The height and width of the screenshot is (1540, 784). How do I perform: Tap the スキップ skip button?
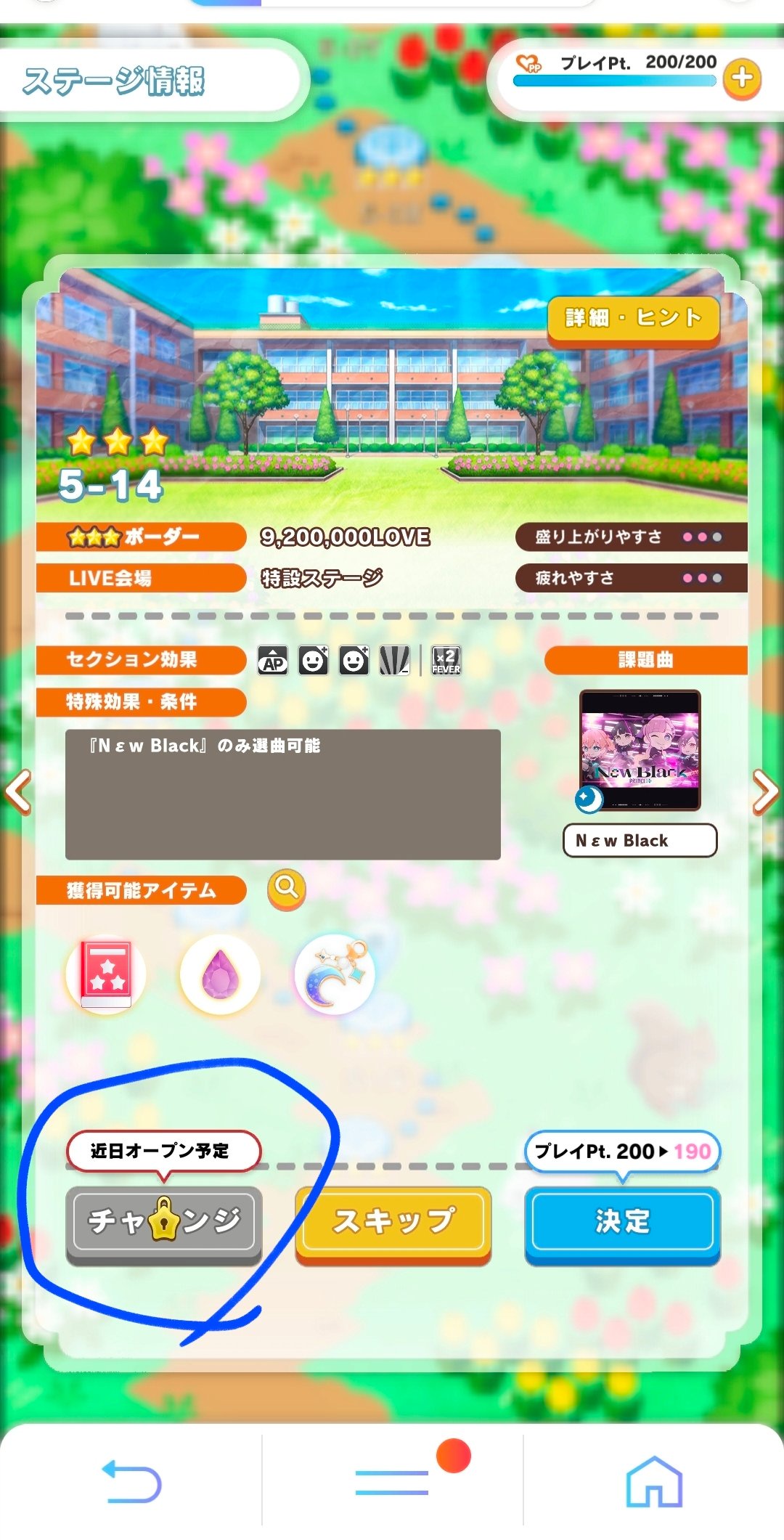click(x=393, y=1222)
